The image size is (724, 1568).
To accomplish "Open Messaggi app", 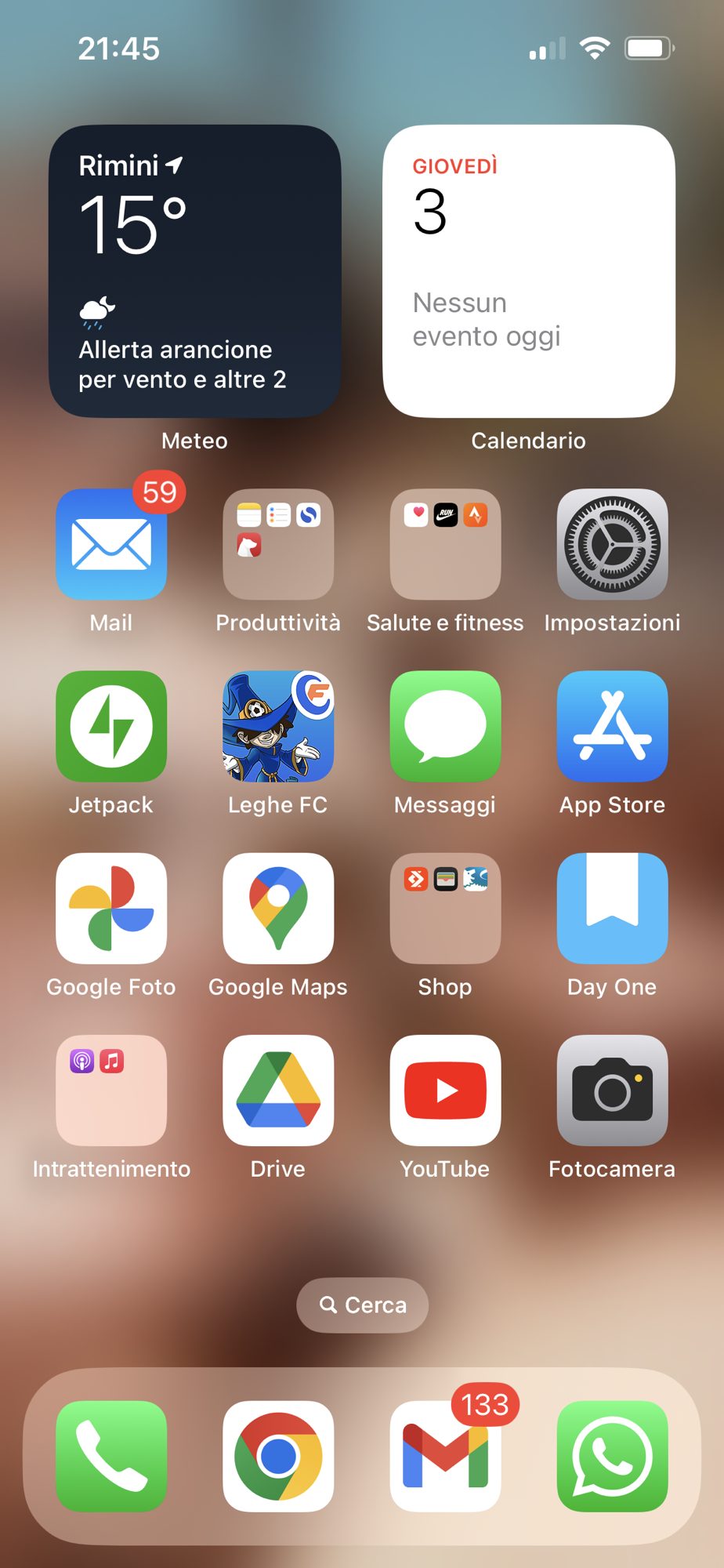I will click(445, 726).
